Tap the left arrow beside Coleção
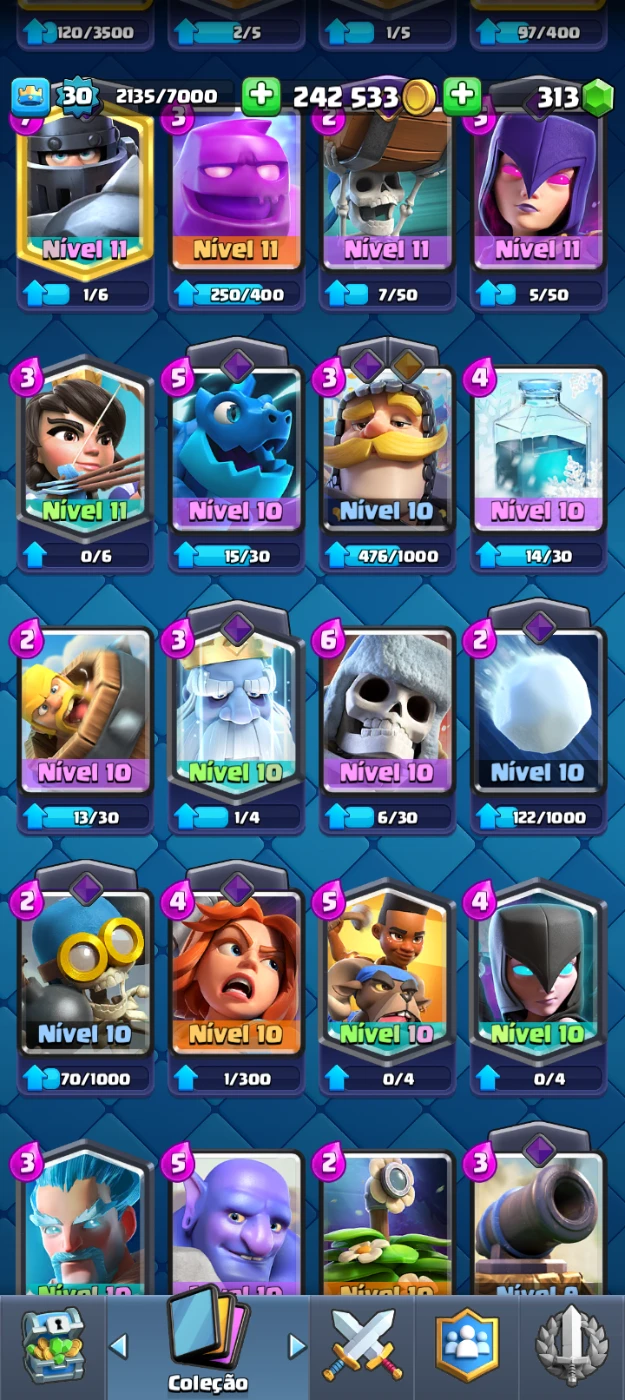This screenshot has height=1400, width=625. point(118,1346)
